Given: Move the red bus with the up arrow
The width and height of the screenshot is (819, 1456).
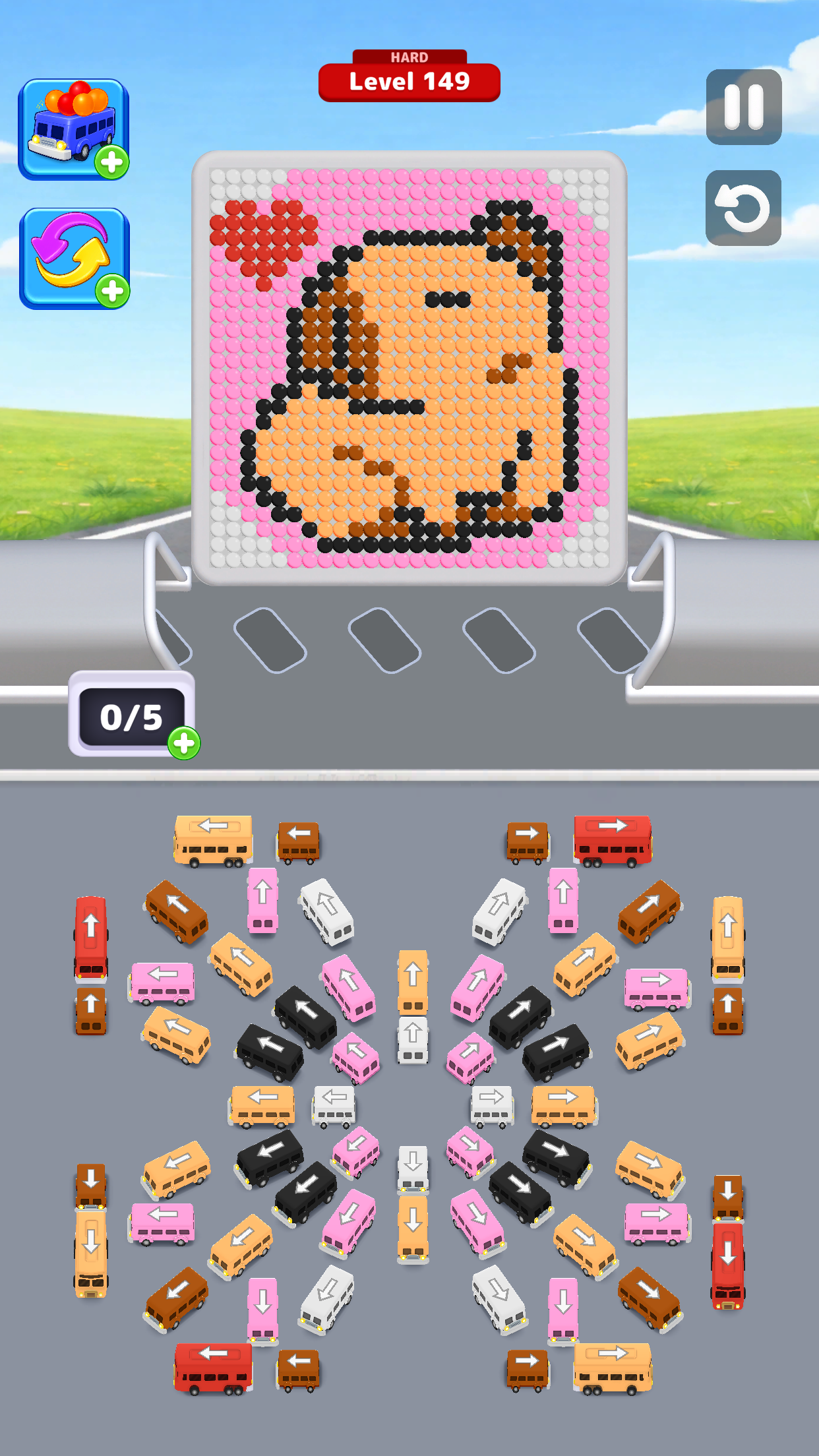Looking at the screenshot, I should 91,937.
